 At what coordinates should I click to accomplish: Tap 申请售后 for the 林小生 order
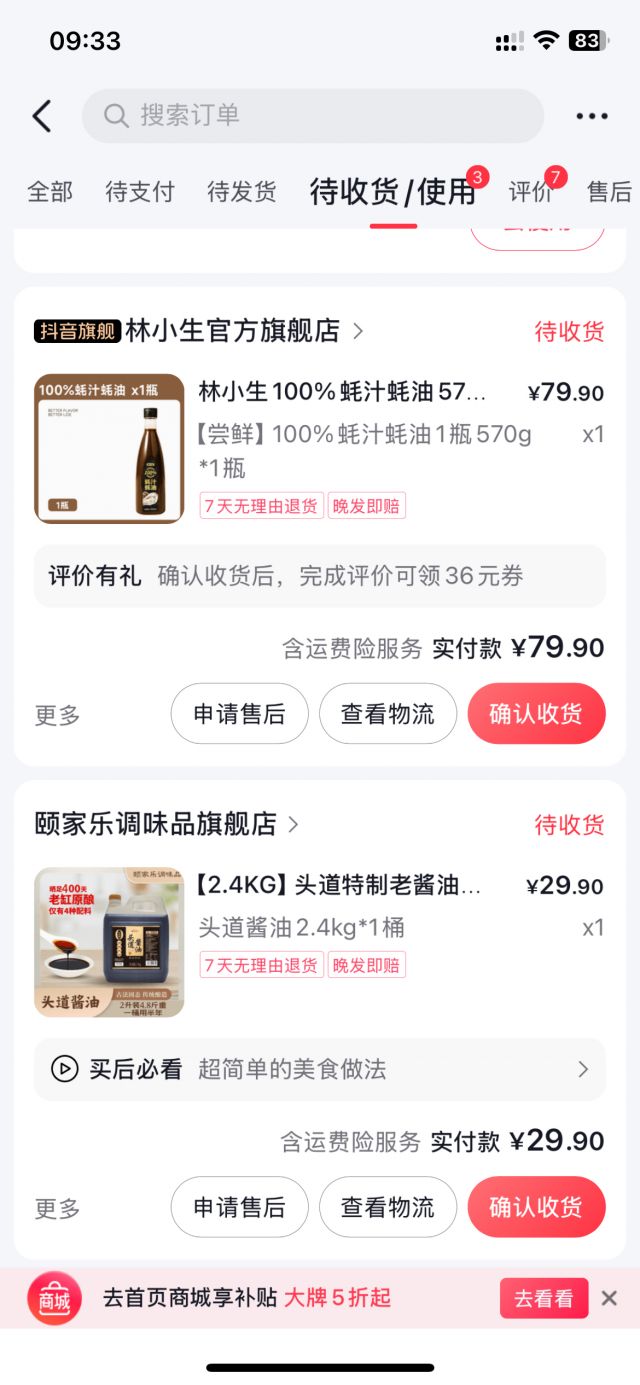(239, 714)
